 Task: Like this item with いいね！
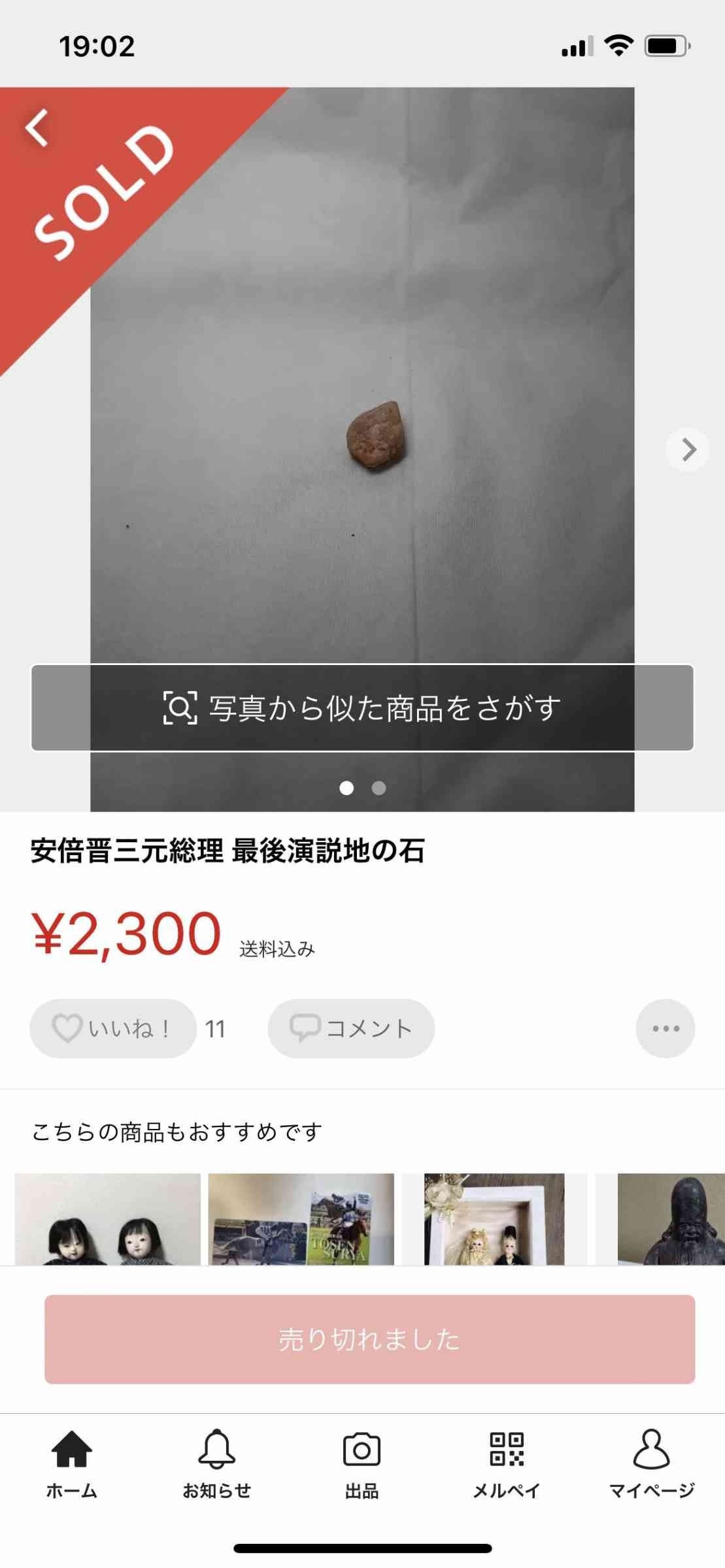(x=113, y=1028)
